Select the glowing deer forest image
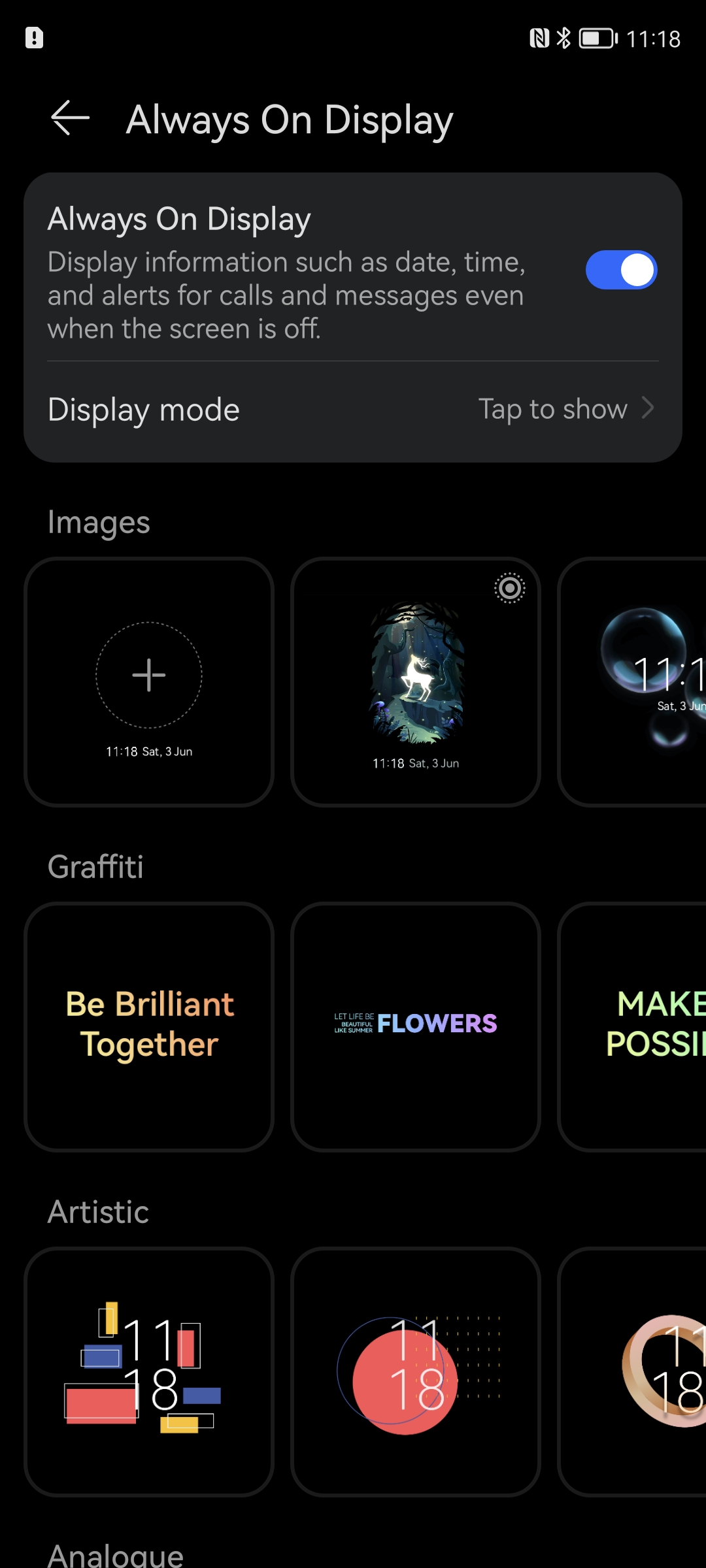This screenshot has width=706, height=1568. [x=416, y=681]
